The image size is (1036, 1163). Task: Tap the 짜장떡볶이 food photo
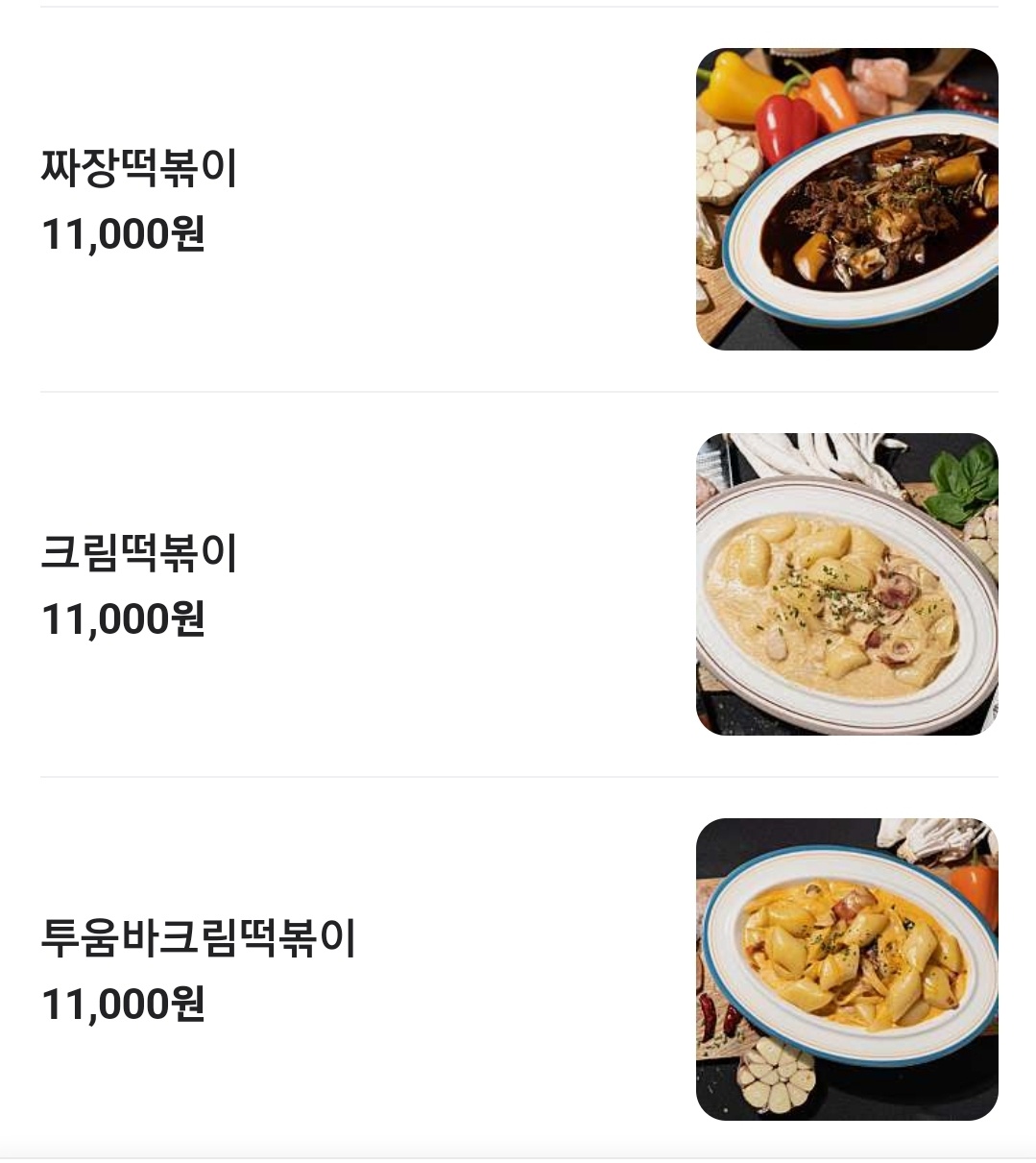pos(846,199)
